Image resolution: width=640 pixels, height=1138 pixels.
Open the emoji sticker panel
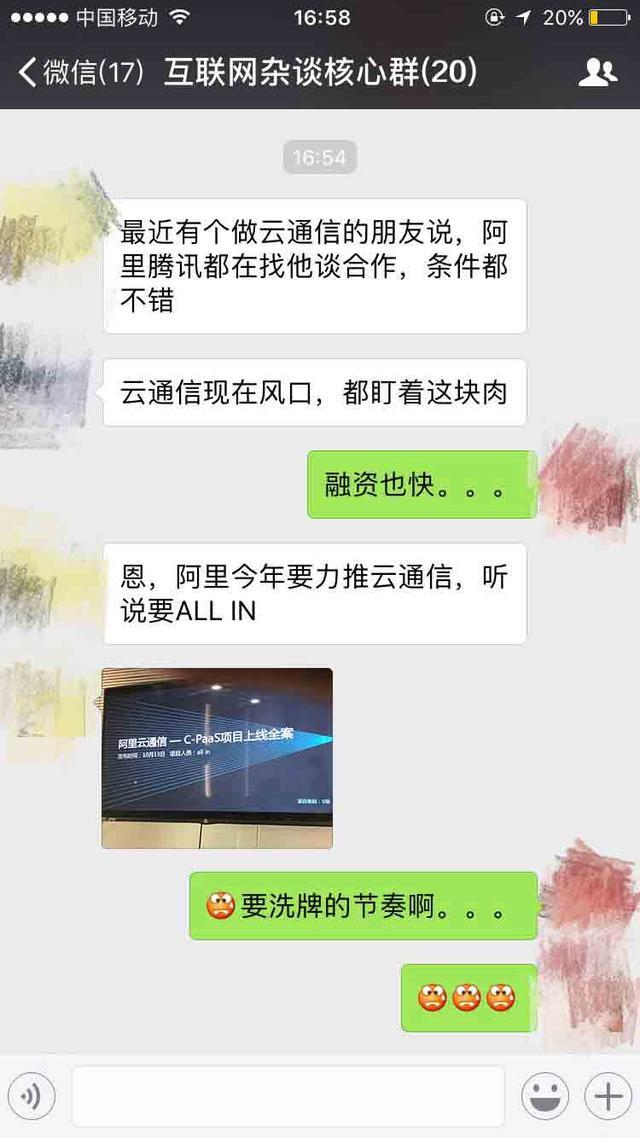[545, 1097]
